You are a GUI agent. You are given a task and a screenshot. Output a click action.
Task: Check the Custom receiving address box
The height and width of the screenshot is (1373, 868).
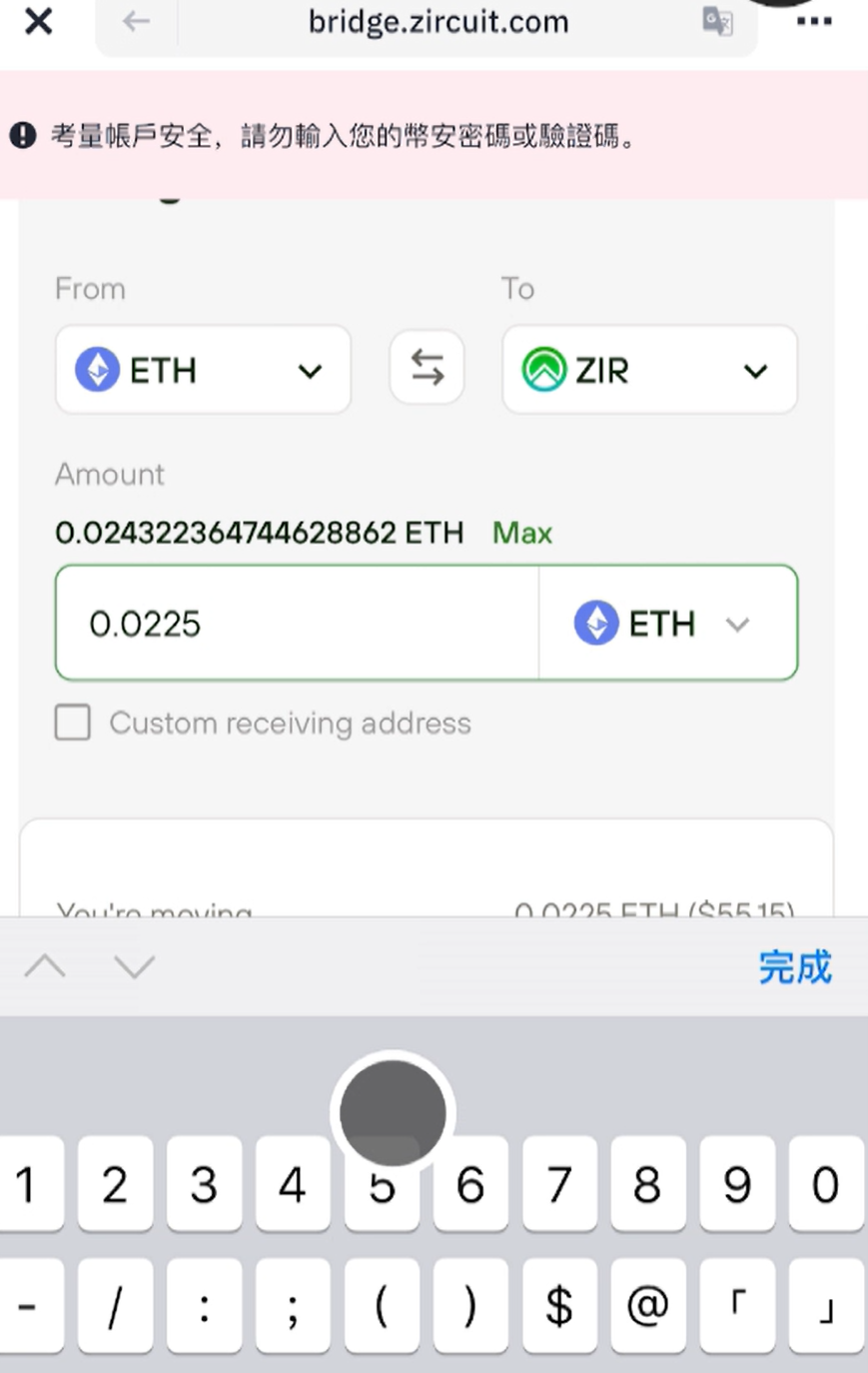pyautogui.click(x=73, y=722)
